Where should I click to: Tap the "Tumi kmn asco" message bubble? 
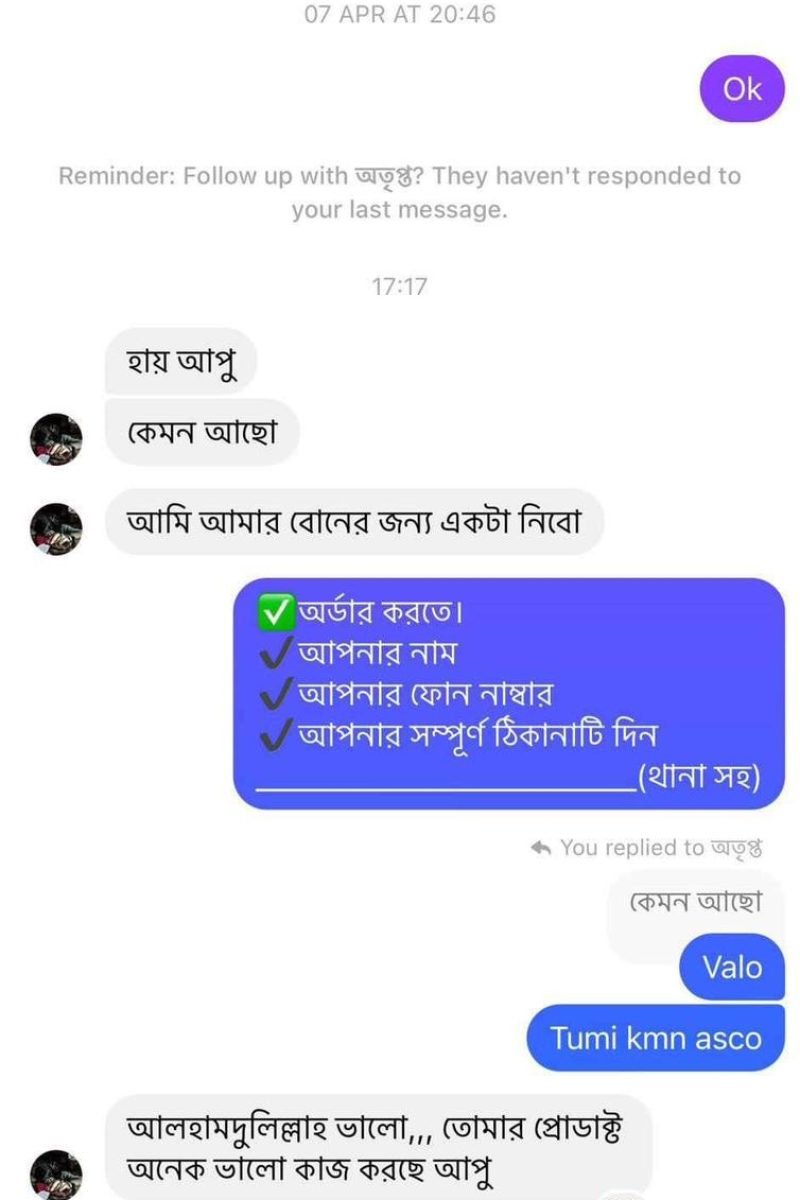pyautogui.click(x=655, y=1037)
